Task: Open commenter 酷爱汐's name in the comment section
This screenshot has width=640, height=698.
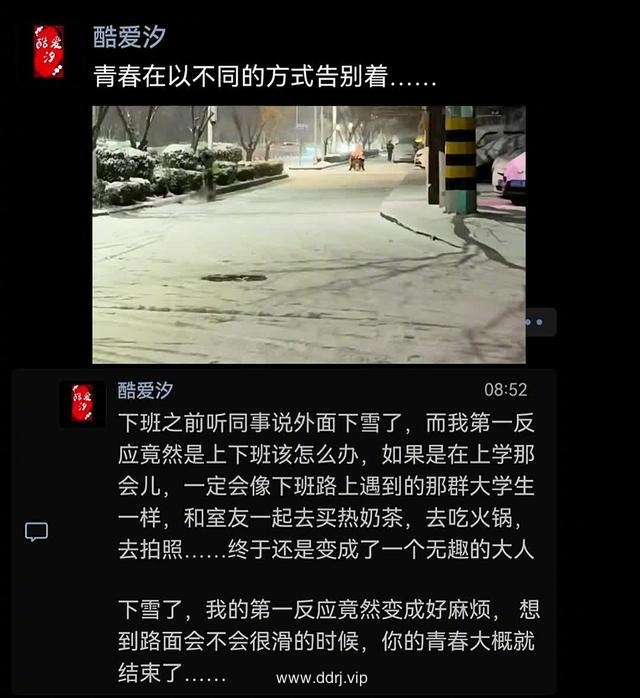Action: (145, 390)
